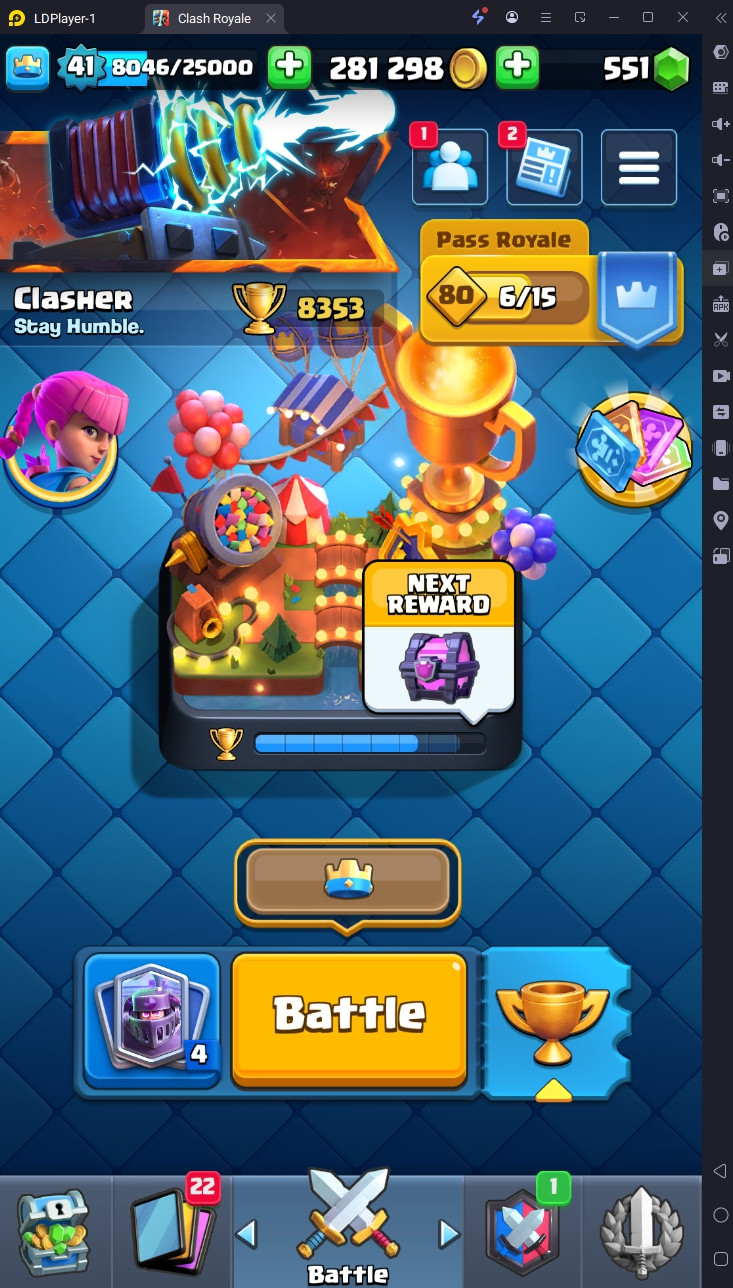Open King level crown badge
733x1288 pixels.
[28, 67]
